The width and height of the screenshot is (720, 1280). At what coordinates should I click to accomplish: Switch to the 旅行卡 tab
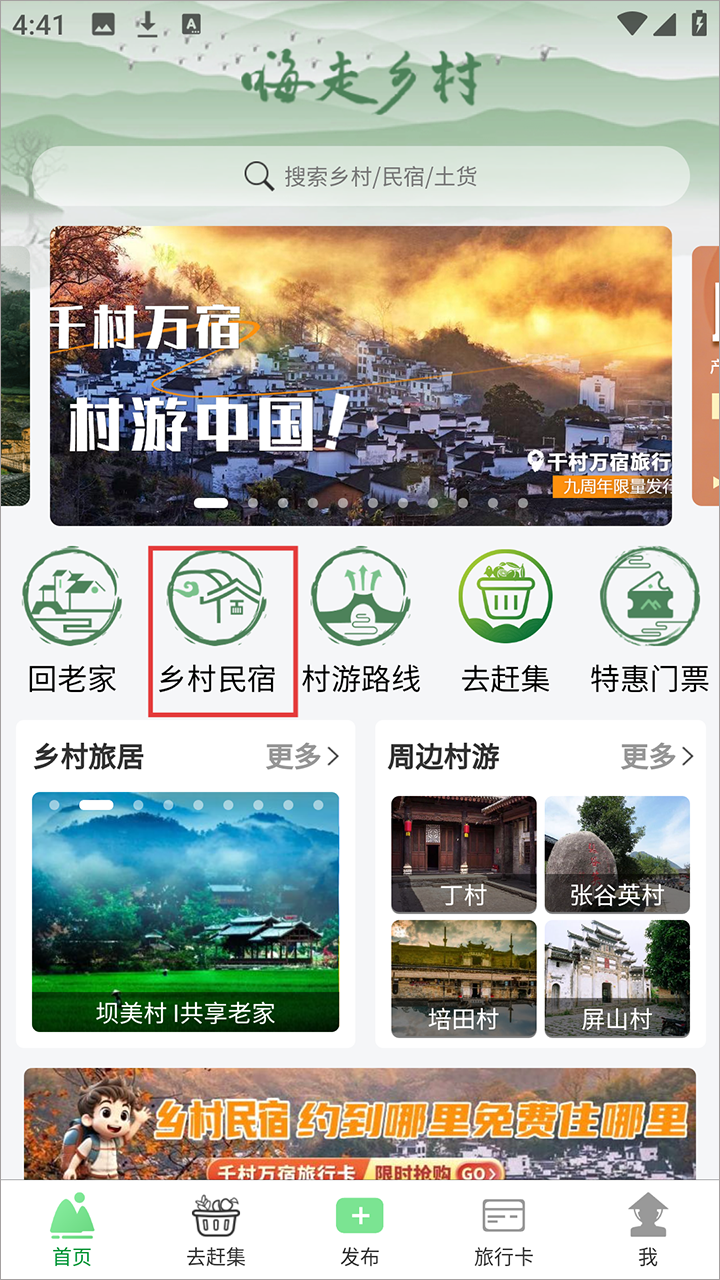504,1230
